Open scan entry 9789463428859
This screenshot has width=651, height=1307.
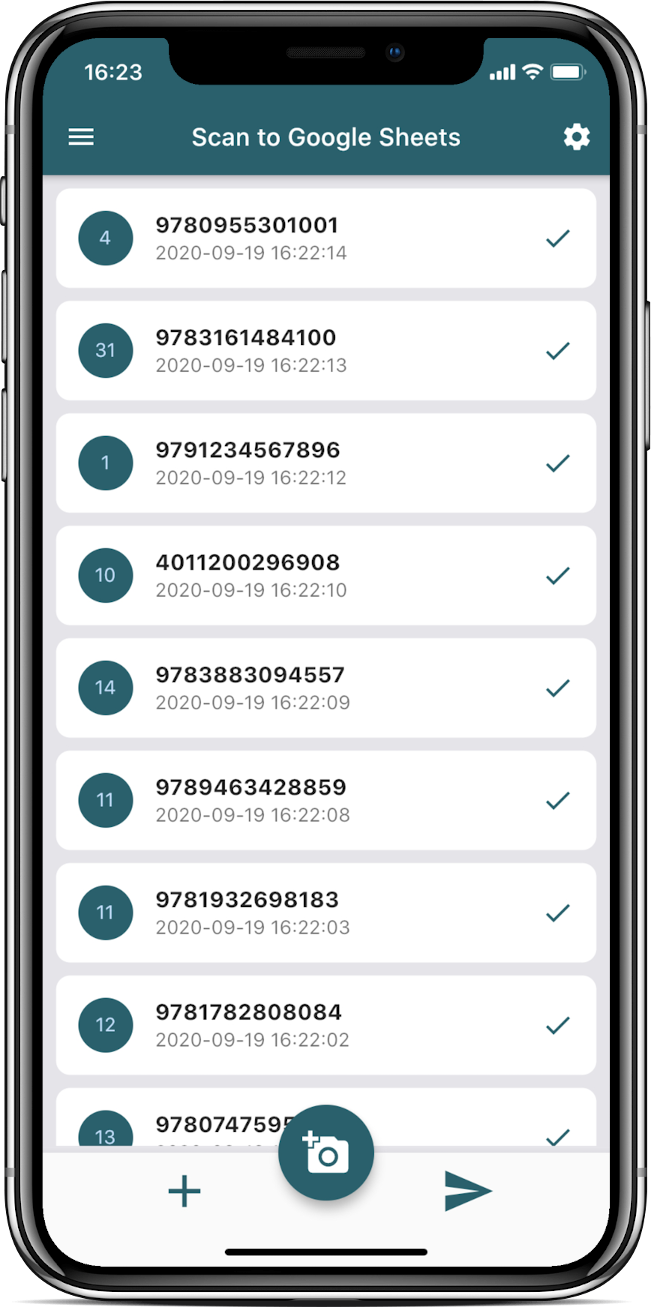326,801
